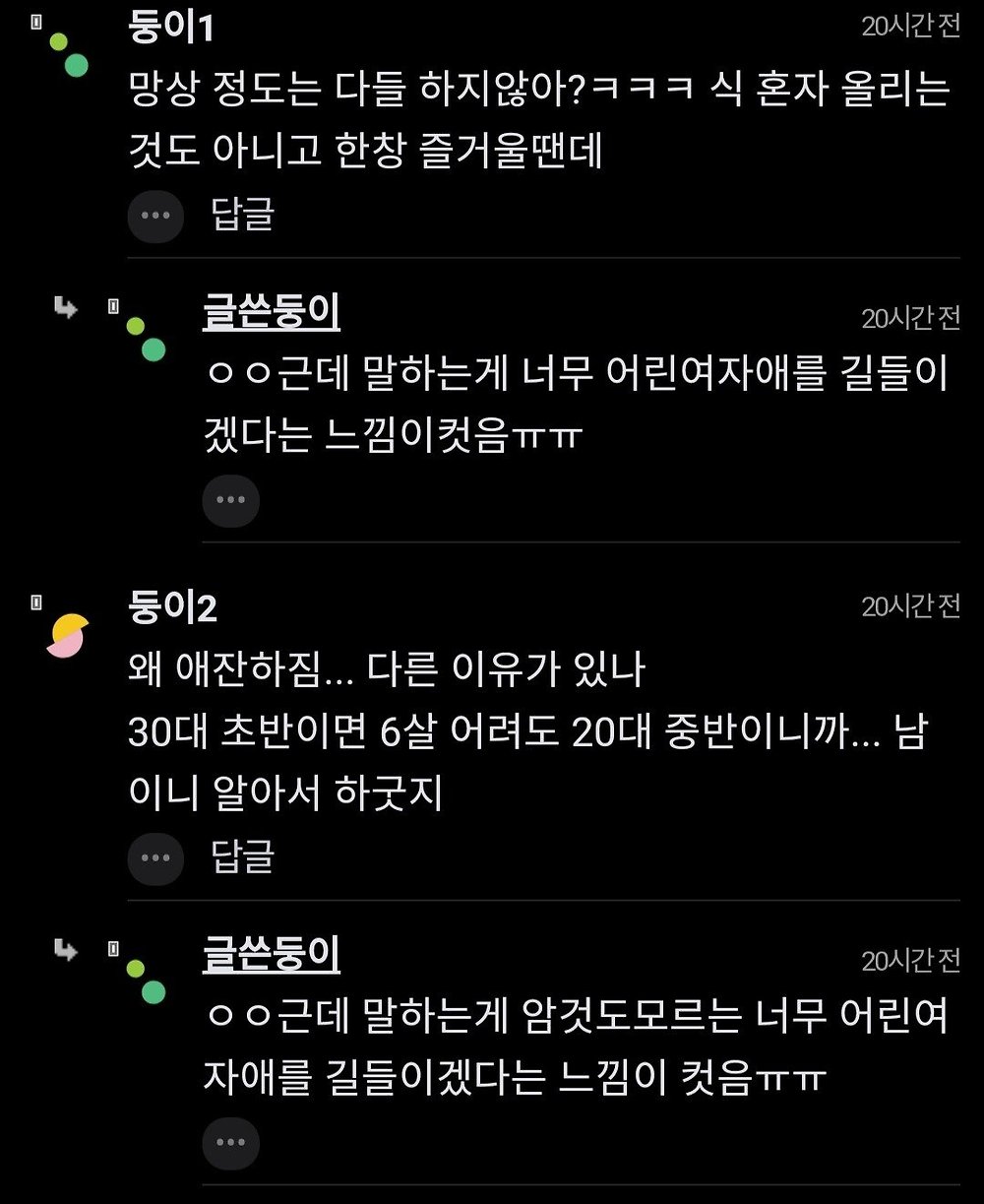Reply to 둥이2's comment via 답글

[242, 856]
